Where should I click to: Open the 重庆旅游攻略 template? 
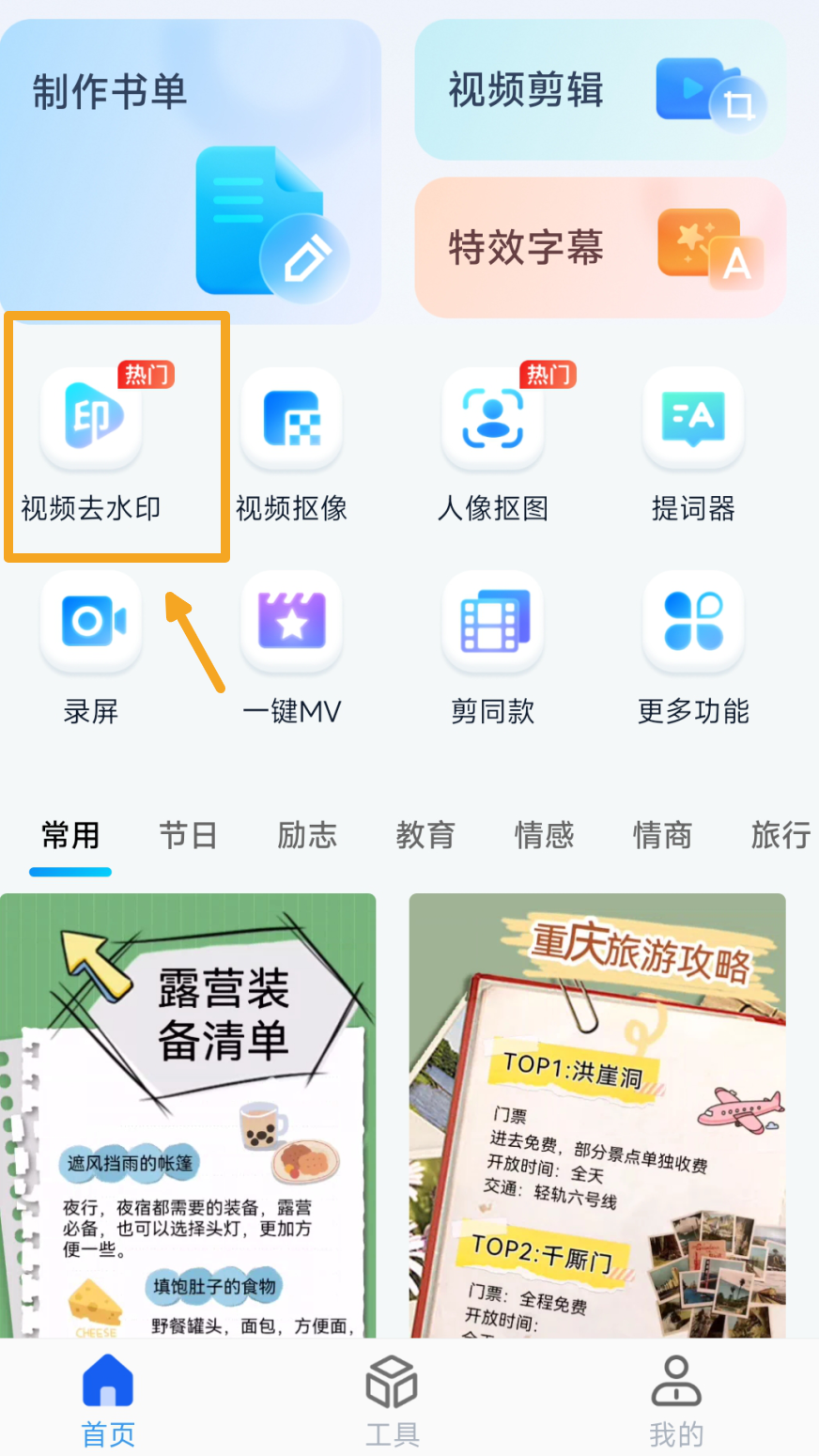coord(597,1115)
